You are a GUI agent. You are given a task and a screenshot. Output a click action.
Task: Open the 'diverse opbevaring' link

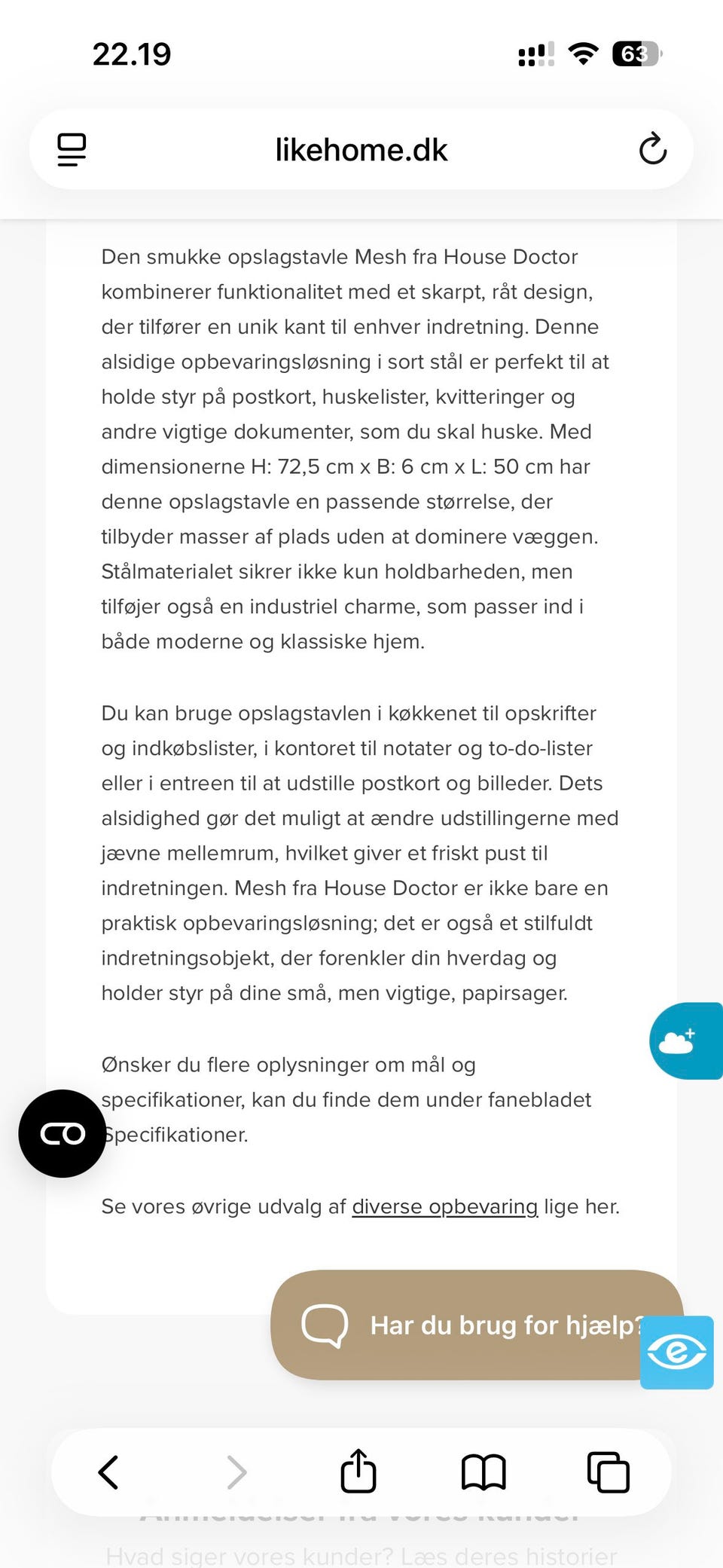coord(444,1206)
